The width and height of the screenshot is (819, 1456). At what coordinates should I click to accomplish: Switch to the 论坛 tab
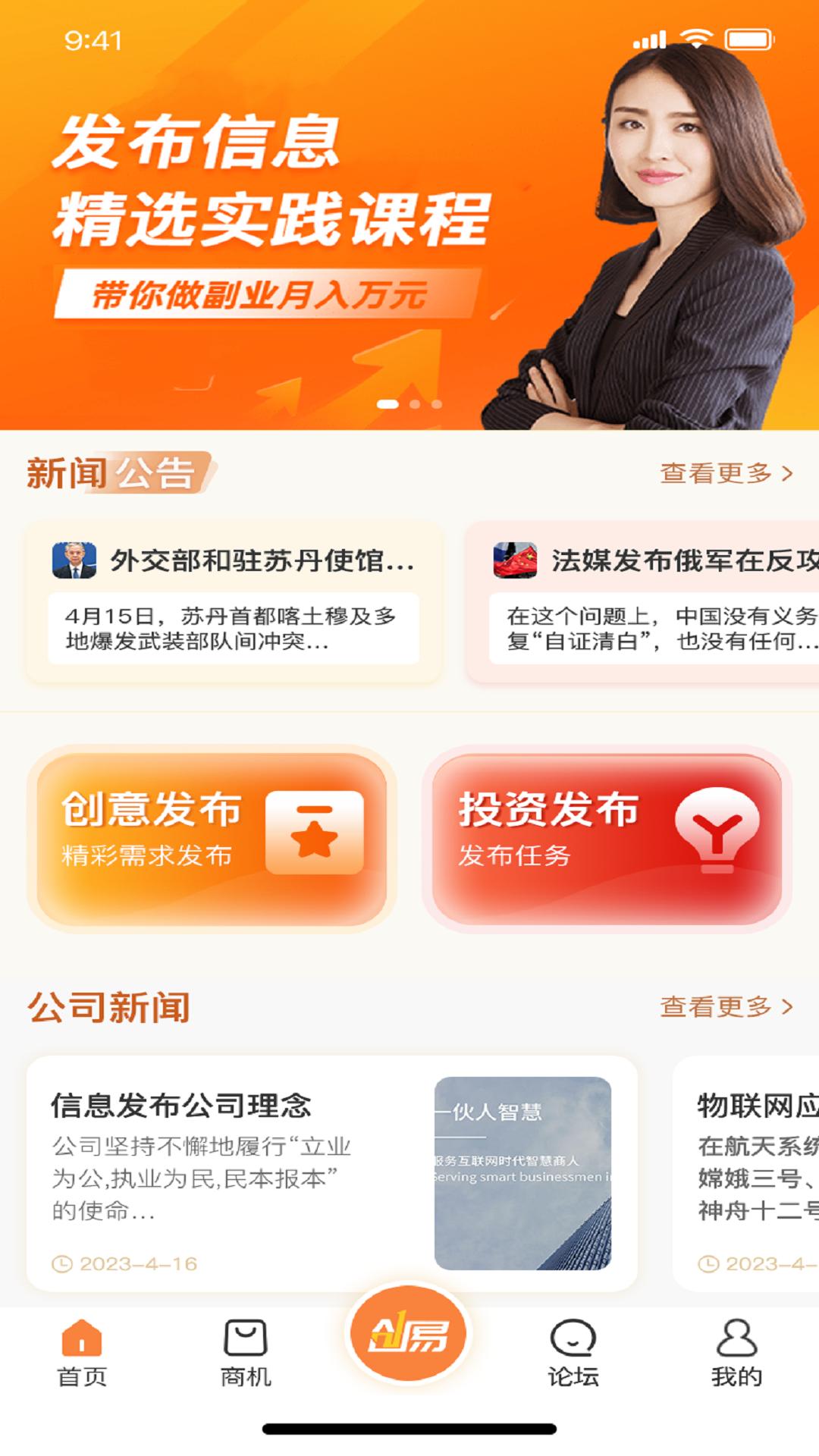pyautogui.click(x=573, y=1354)
